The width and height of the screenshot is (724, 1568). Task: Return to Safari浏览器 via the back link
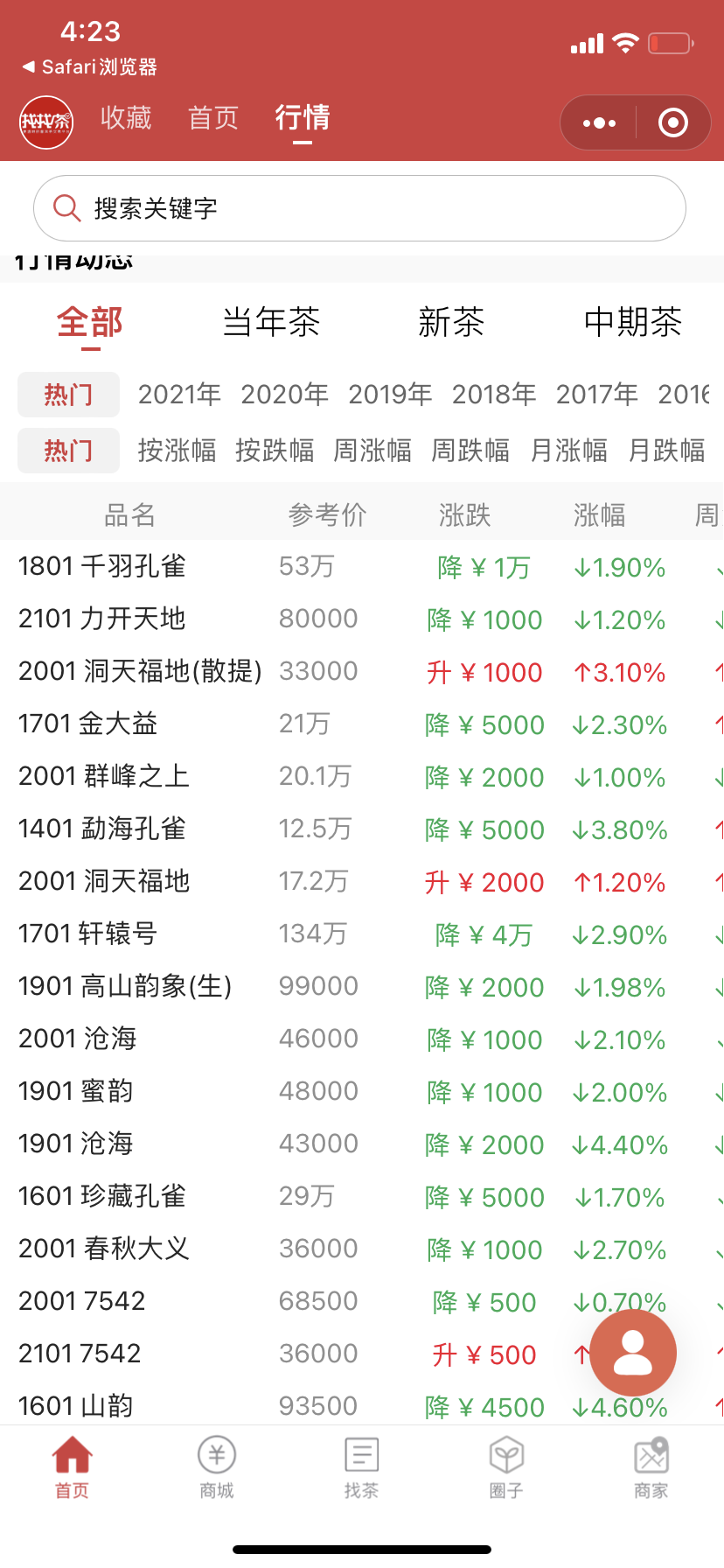pos(89,66)
